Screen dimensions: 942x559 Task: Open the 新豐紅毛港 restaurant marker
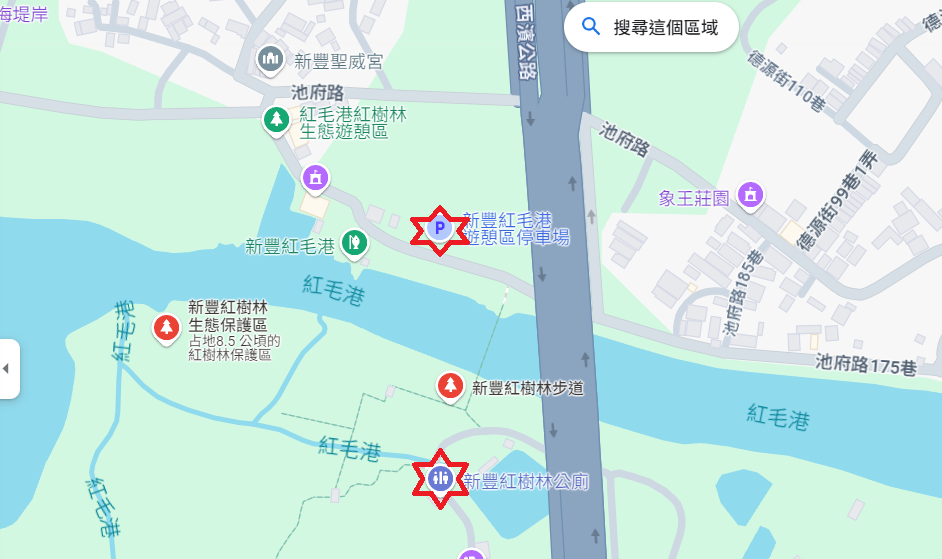353,242
